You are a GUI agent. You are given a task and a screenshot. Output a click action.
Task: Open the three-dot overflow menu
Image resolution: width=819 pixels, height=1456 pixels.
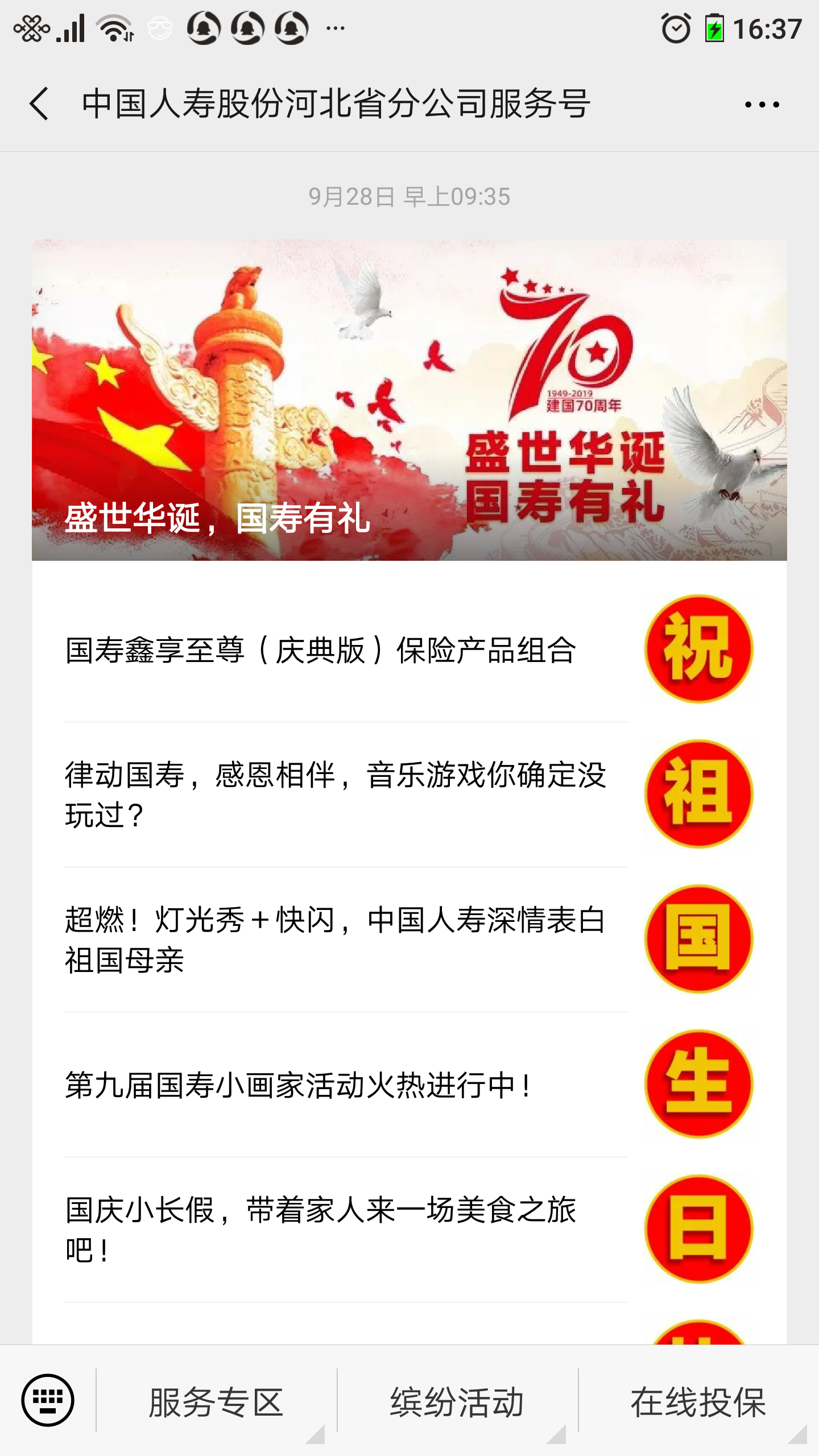762,105
